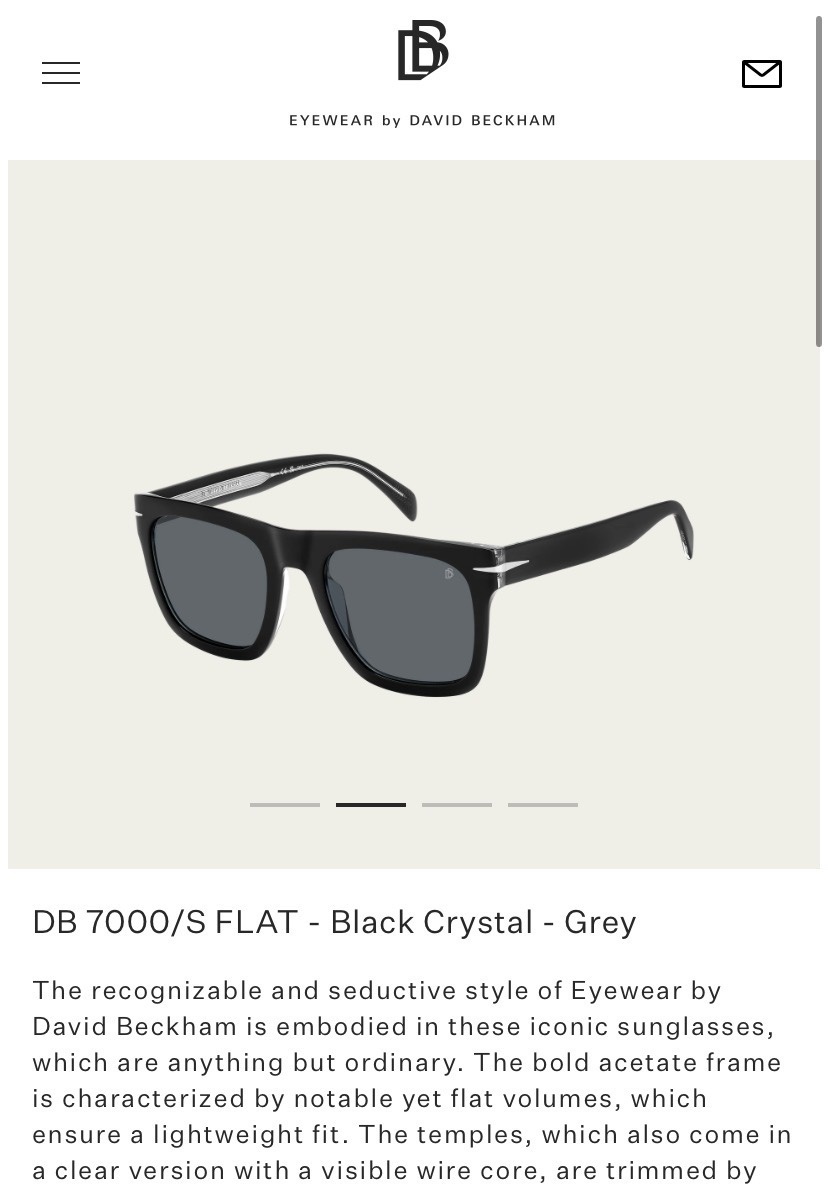Open the hamburger navigation menu
Screen dimensions: 828x1188
(61, 73)
